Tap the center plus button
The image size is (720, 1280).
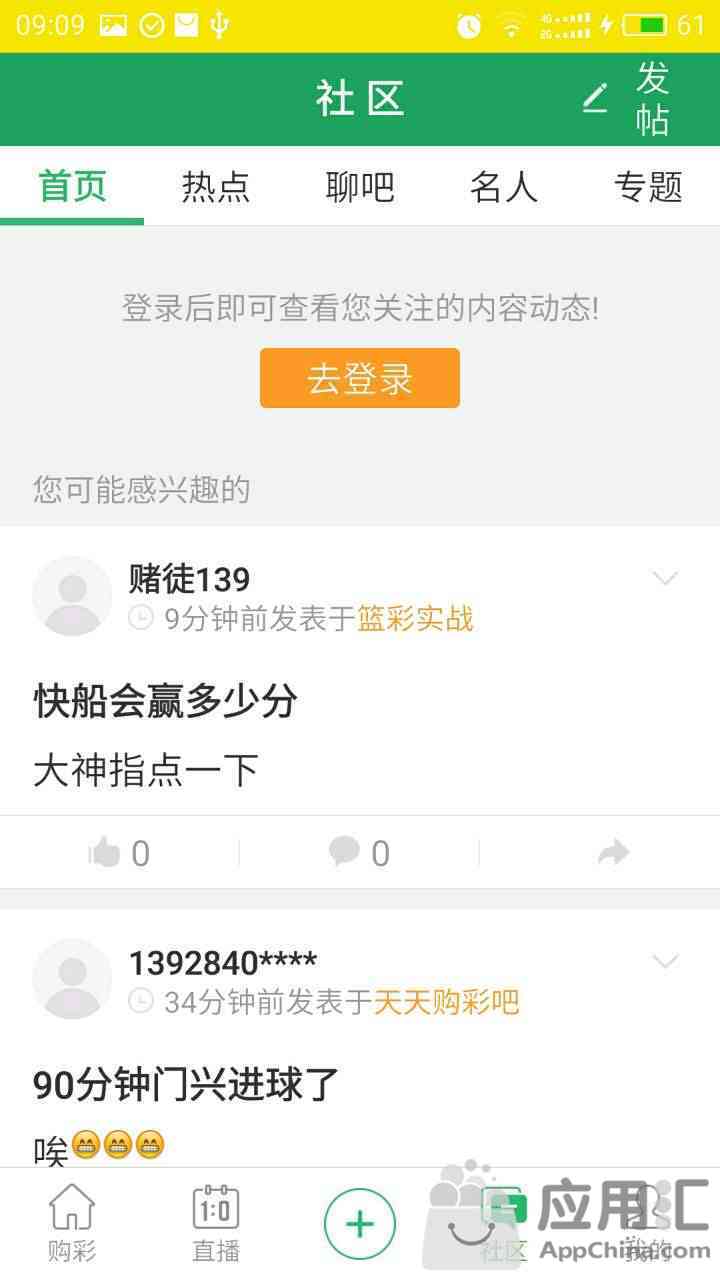point(360,1224)
